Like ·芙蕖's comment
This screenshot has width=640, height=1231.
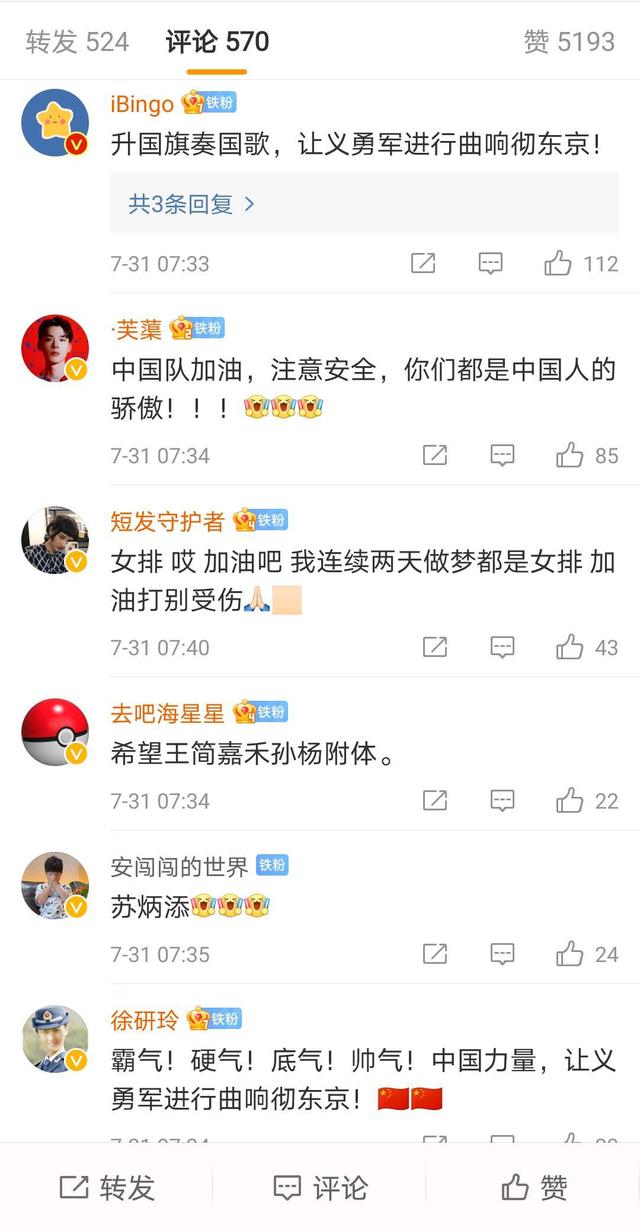[x=587, y=456]
